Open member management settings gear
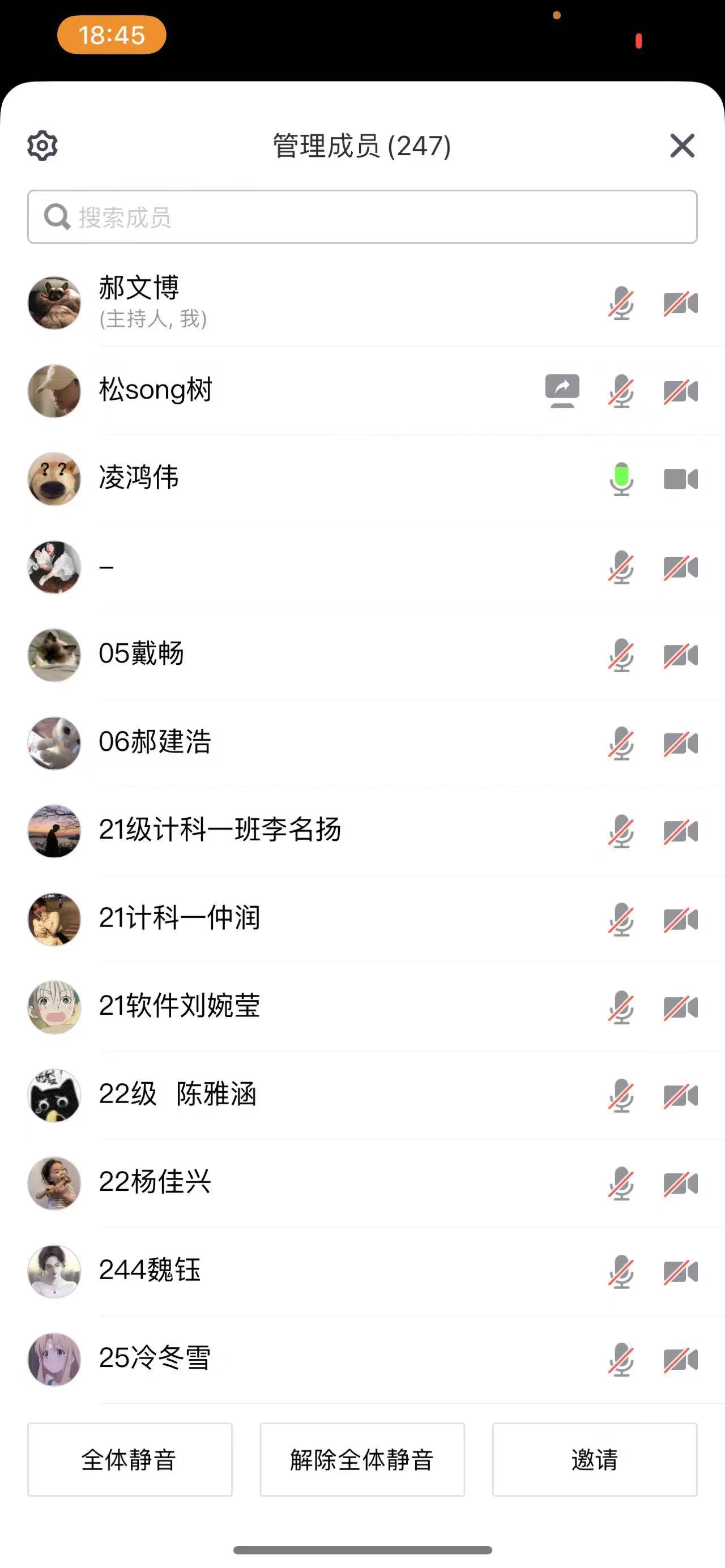 click(42, 146)
